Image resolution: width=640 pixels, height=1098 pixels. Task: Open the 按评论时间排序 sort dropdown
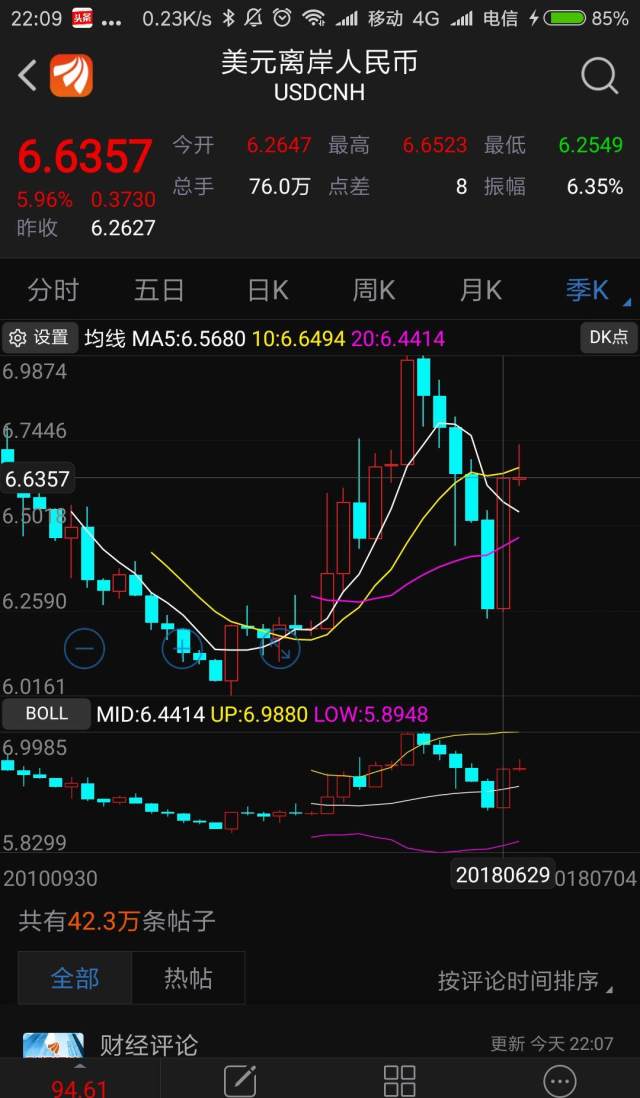click(x=524, y=981)
